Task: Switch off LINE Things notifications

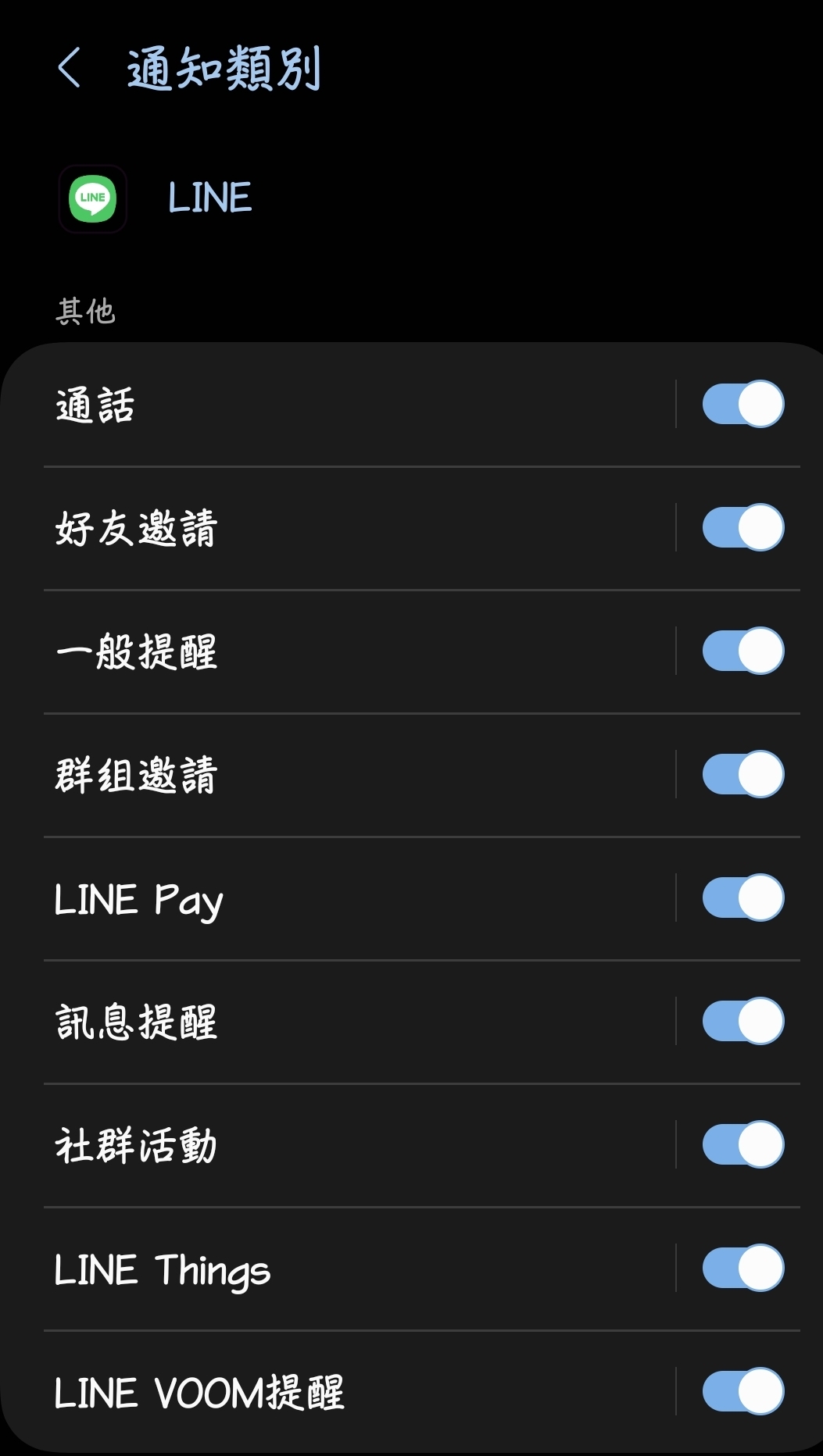Action: [x=742, y=1269]
